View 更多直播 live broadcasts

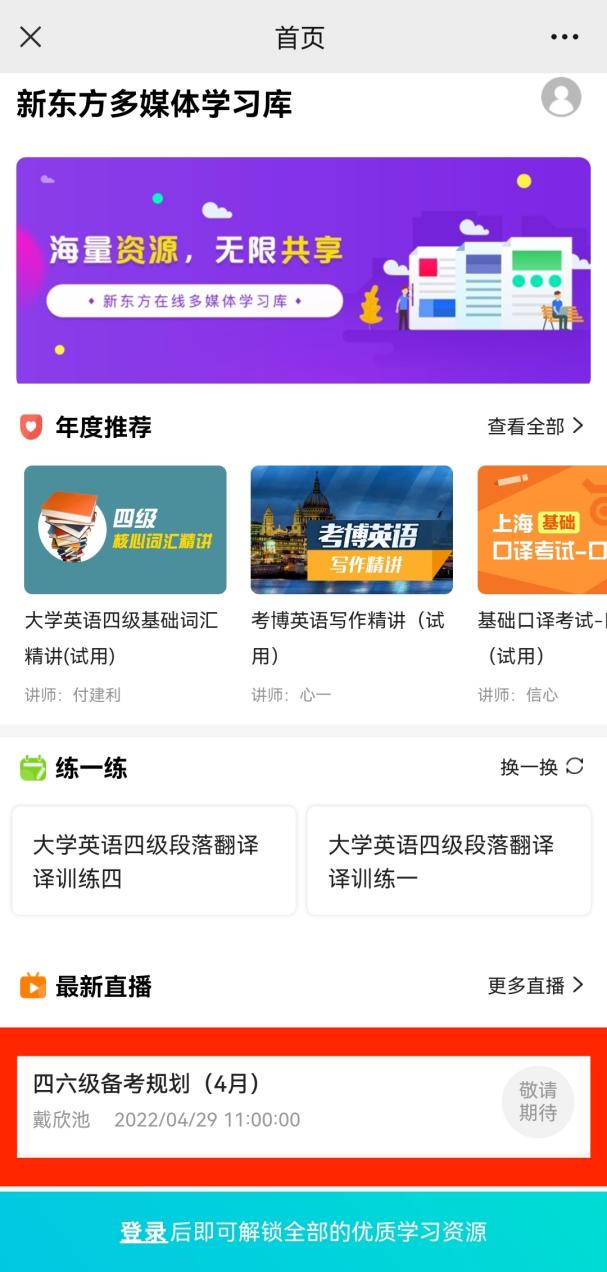pos(535,986)
